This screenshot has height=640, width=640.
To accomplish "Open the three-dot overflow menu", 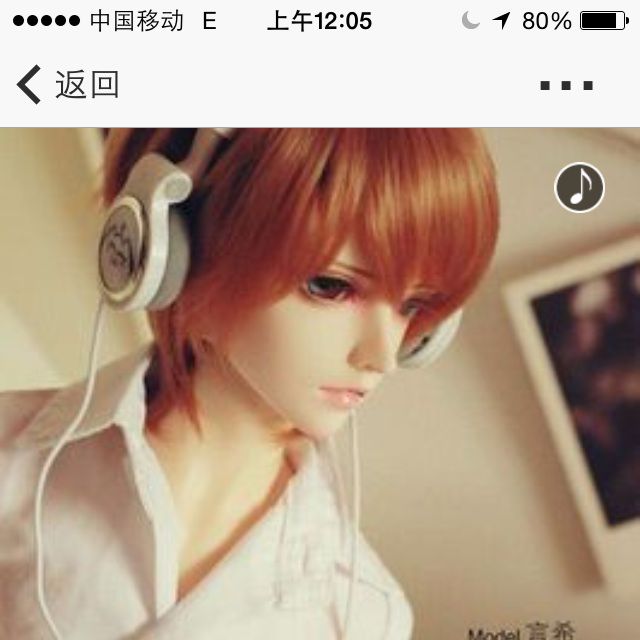I will (567, 86).
